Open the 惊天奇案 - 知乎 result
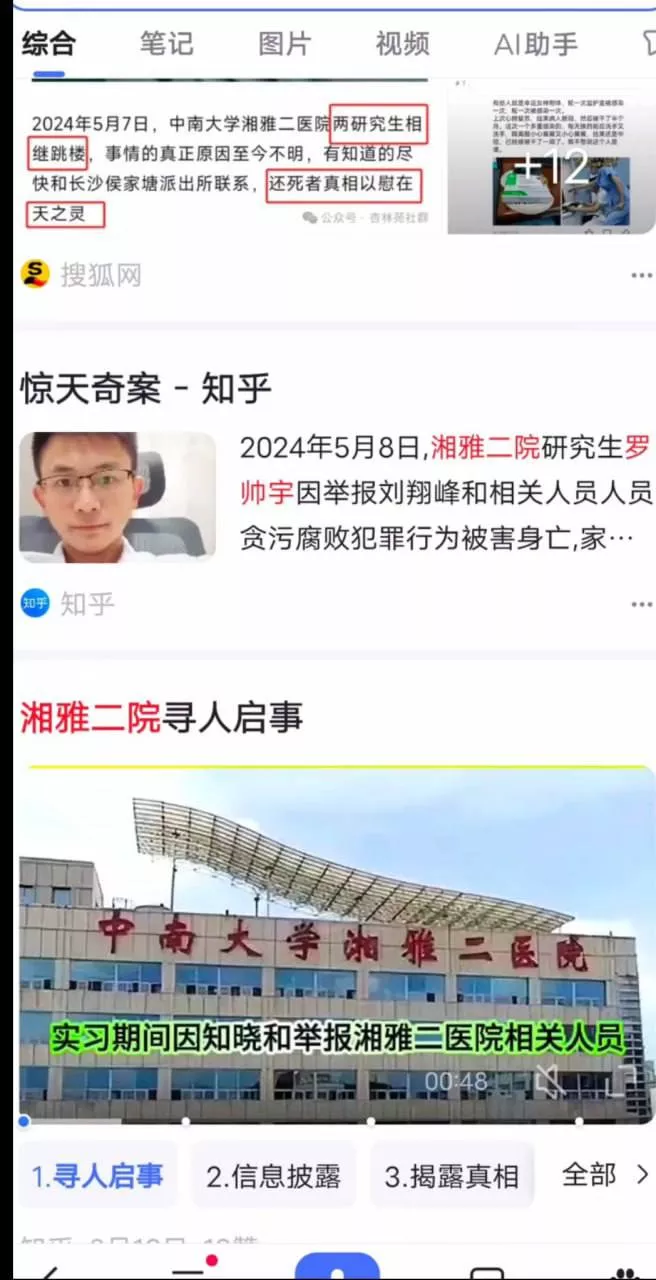This screenshot has width=656, height=1280. 146,388
